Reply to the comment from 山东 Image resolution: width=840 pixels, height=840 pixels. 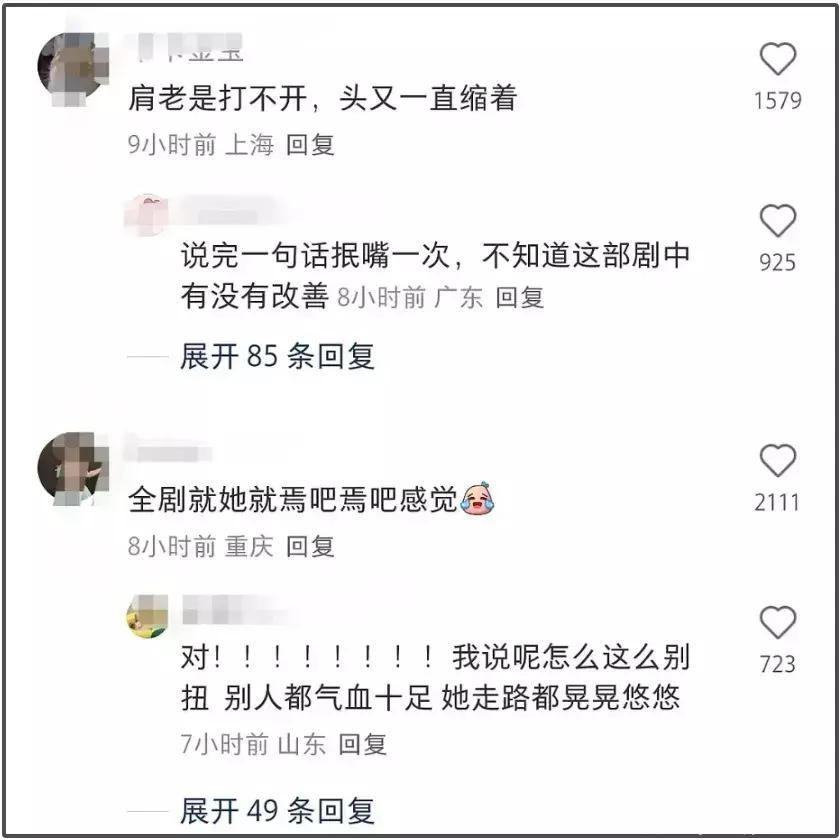click(x=362, y=744)
